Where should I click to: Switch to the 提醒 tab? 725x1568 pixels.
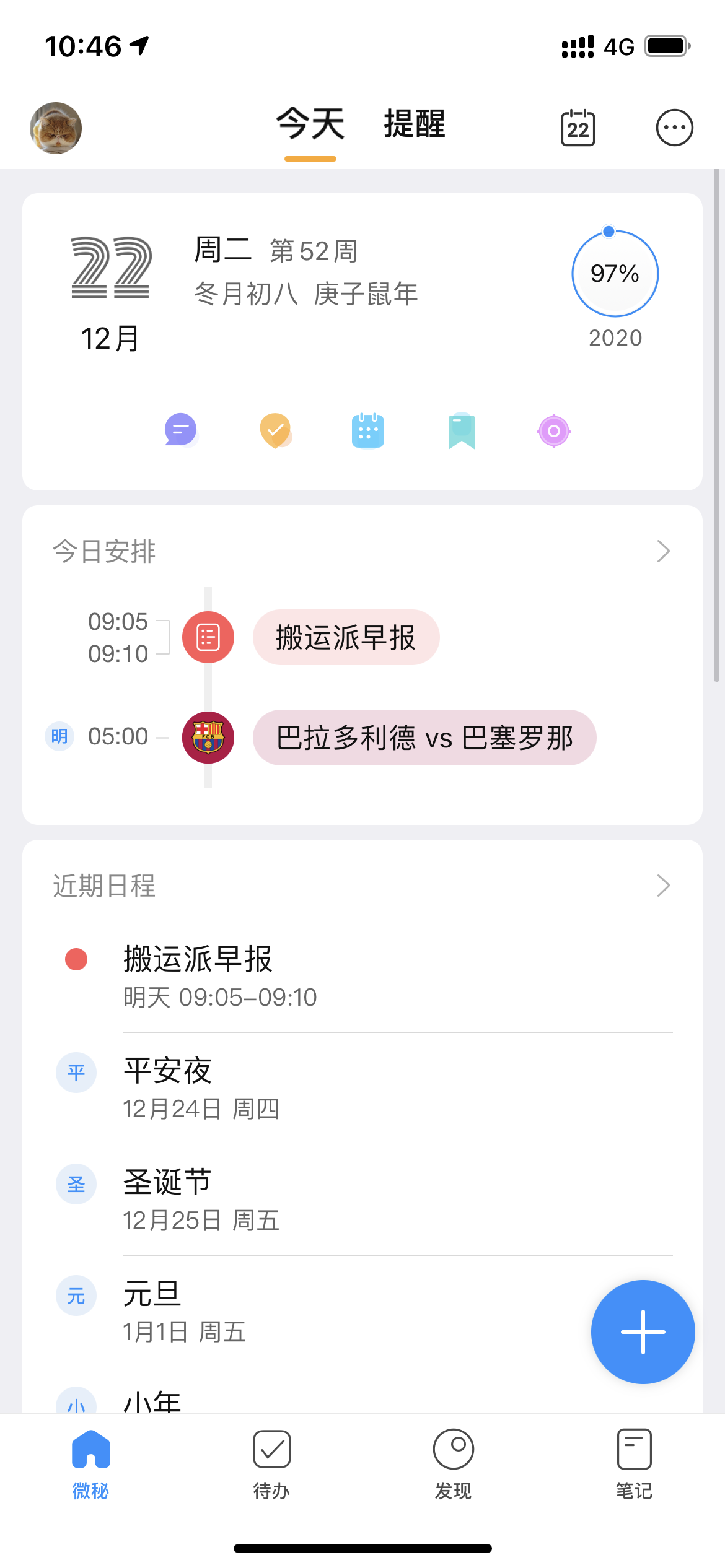(x=414, y=124)
